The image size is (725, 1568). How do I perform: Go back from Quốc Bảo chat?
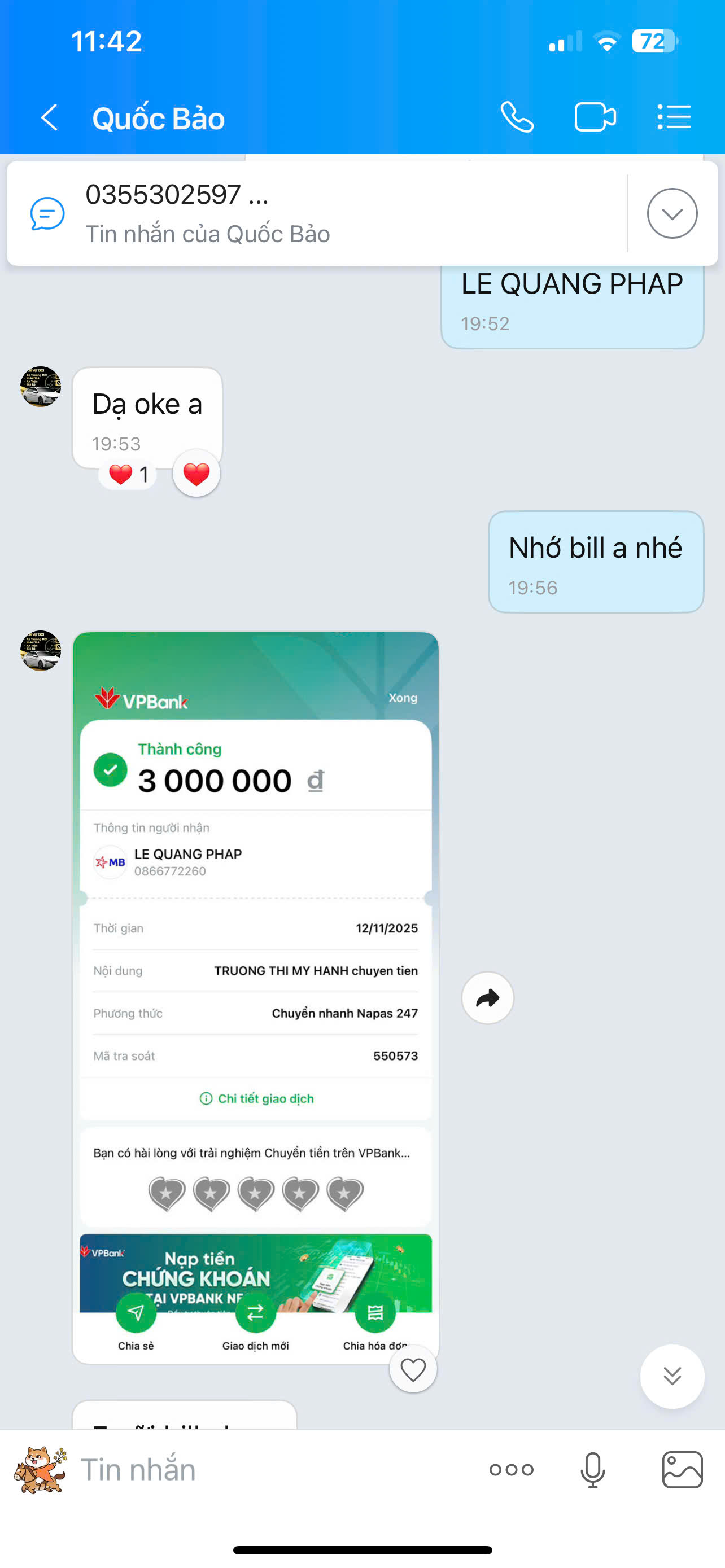(x=49, y=117)
